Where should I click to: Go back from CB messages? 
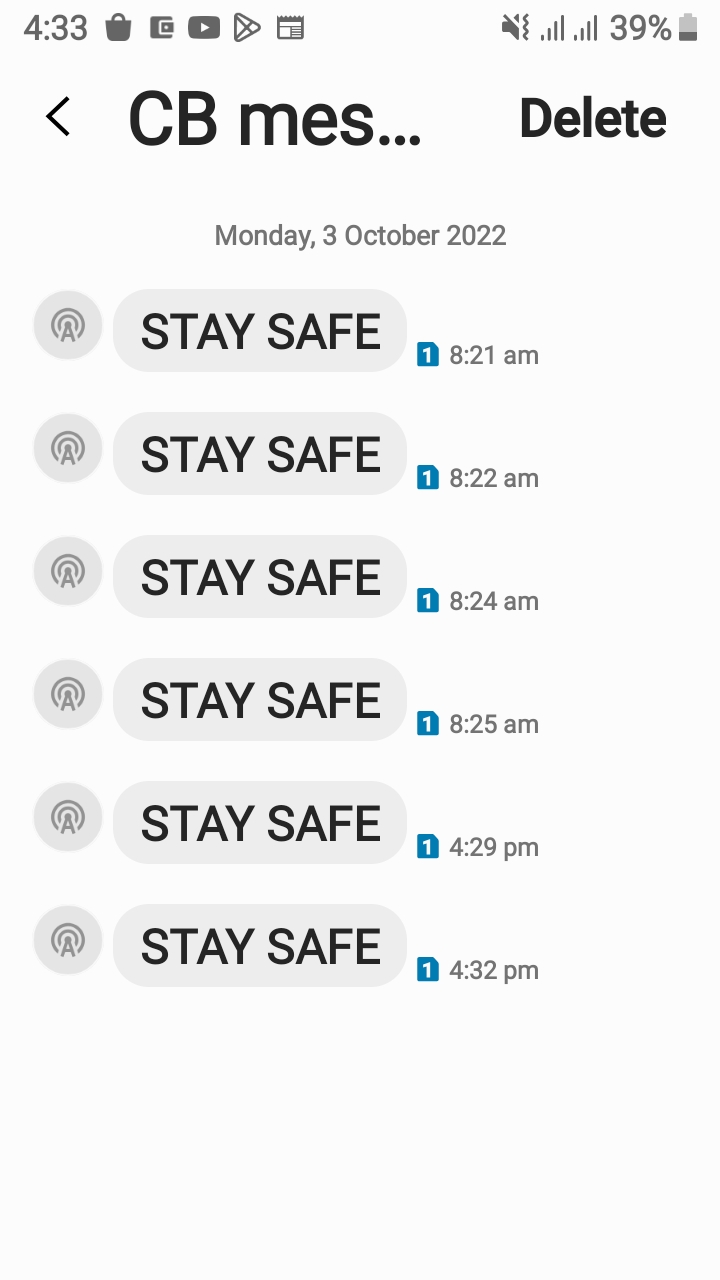point(59,117)
